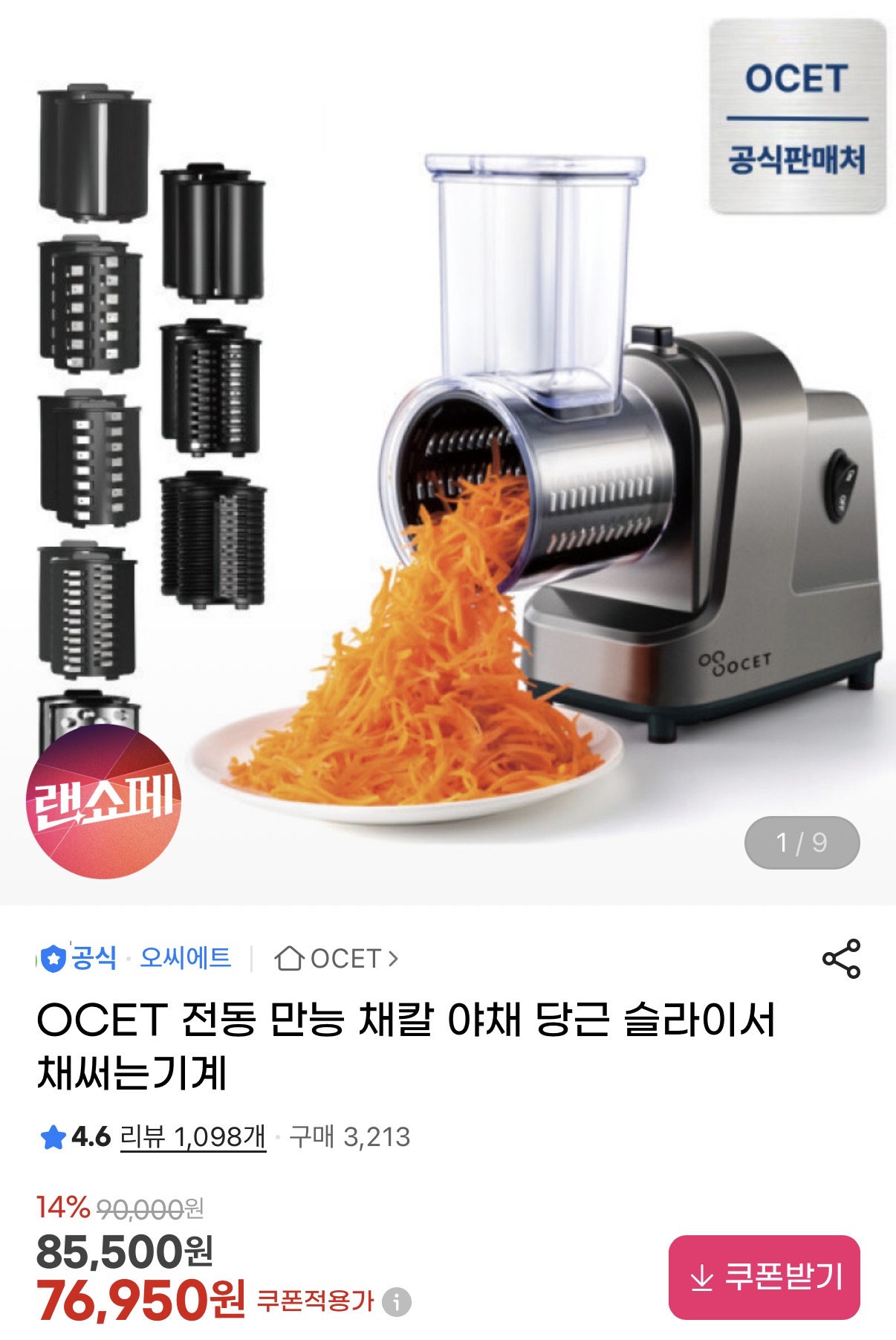Screen dimensions: 896x1340
Task: Open the 1,098 reviews link
Action: pos(192,1136)
